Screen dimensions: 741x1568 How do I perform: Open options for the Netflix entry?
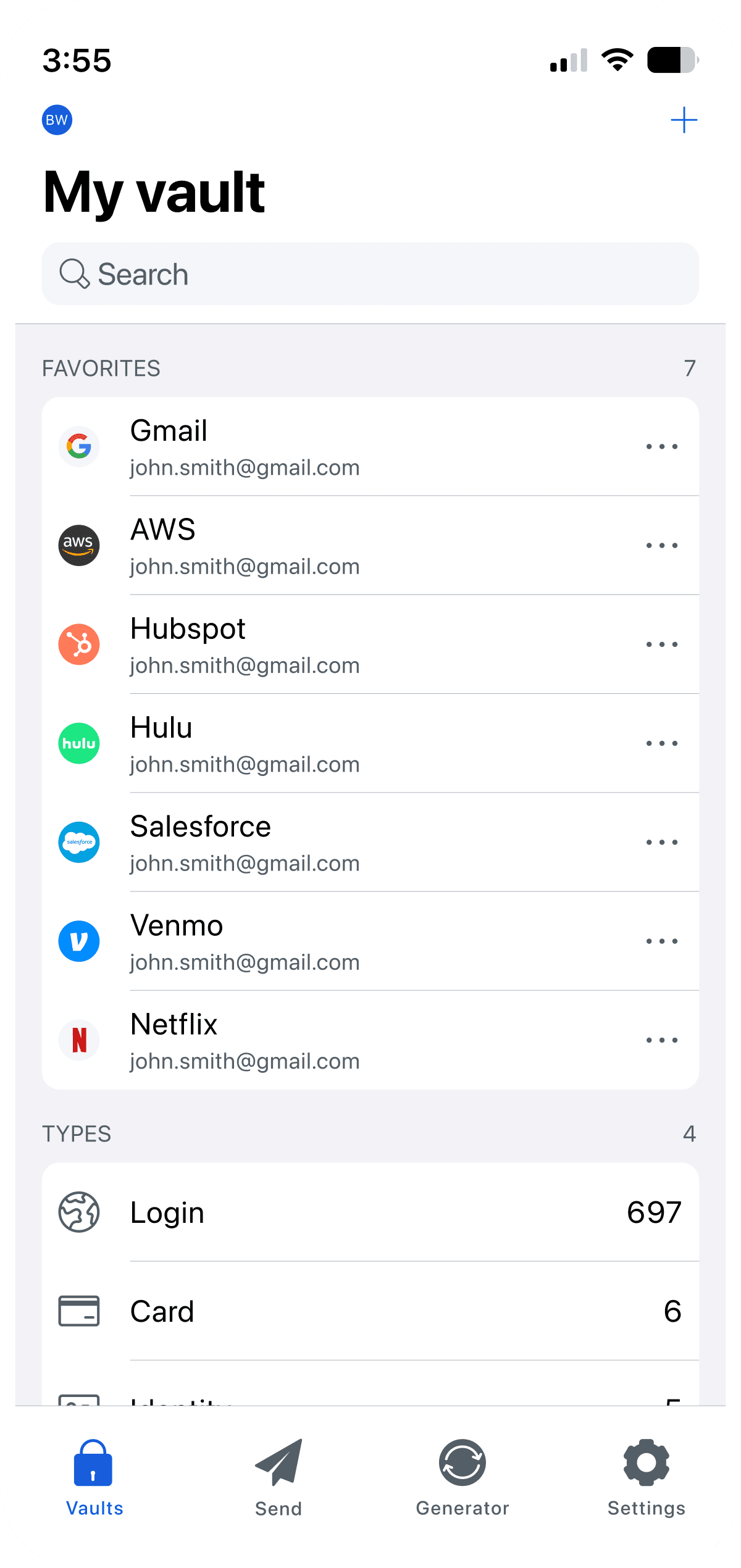(x=661, y=1040)
